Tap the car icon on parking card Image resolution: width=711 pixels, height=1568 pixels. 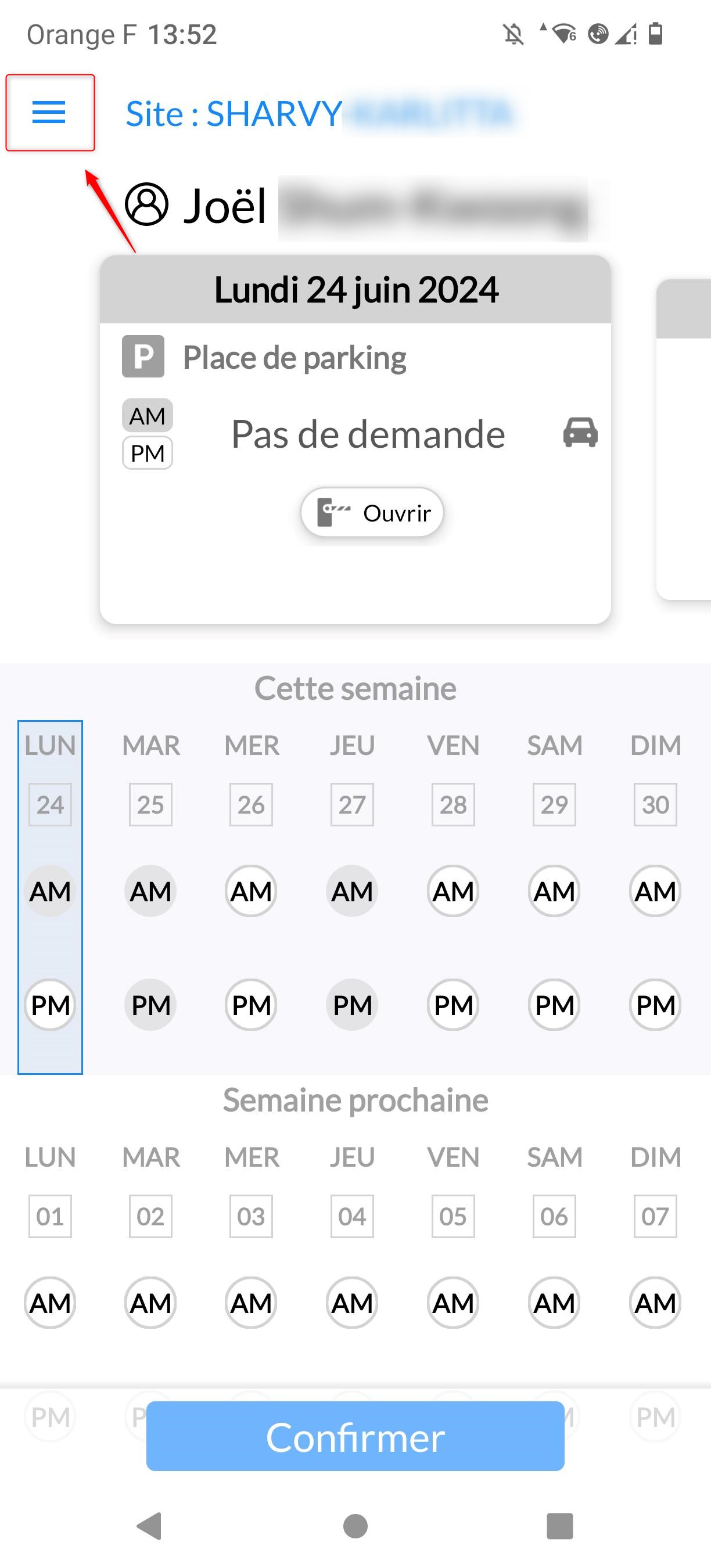(580, 433)
